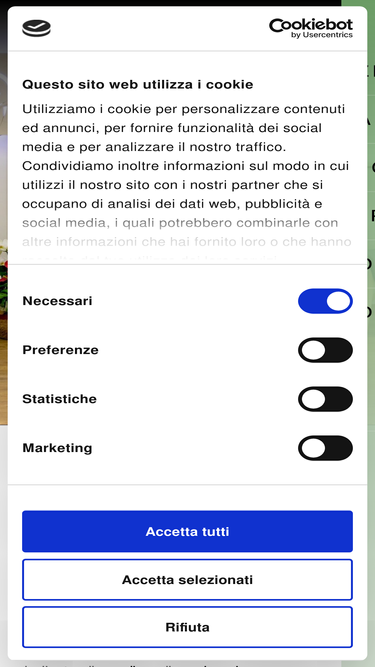Enable the Preferenze cookies switch
The height and width of the screenshot is (667, 375).
325,350
